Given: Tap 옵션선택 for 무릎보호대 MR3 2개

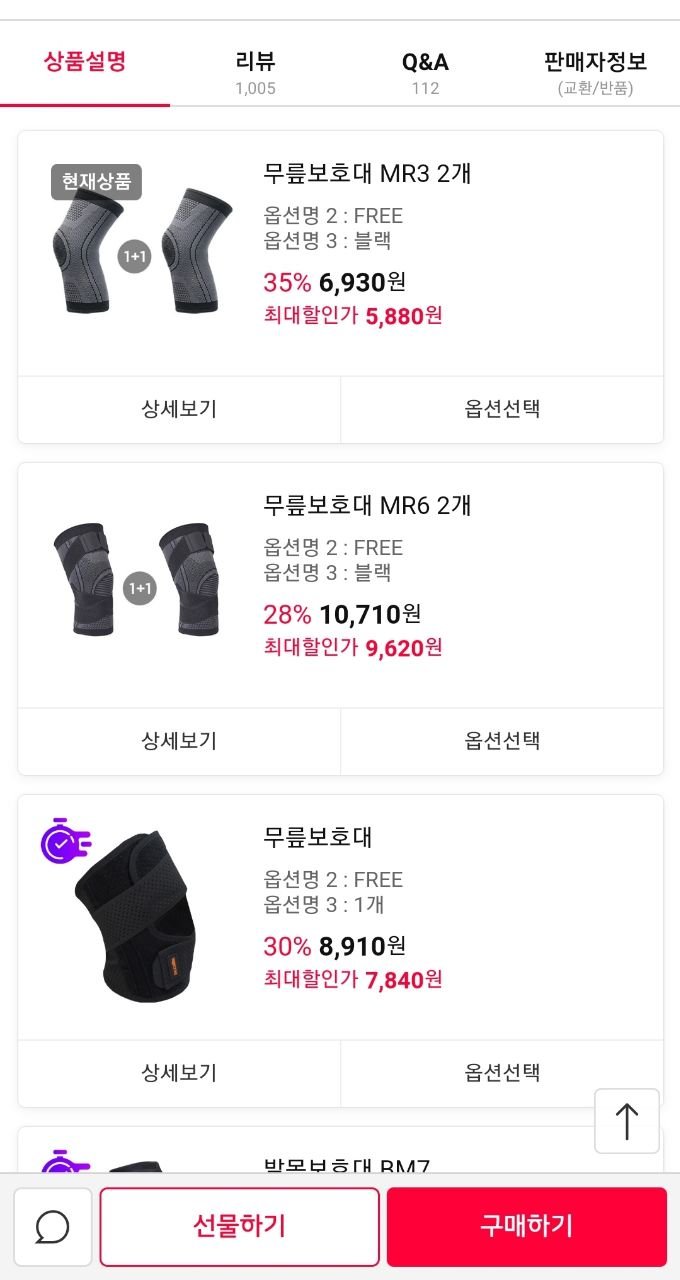Looking at the screenshot, I should point(502,409).
